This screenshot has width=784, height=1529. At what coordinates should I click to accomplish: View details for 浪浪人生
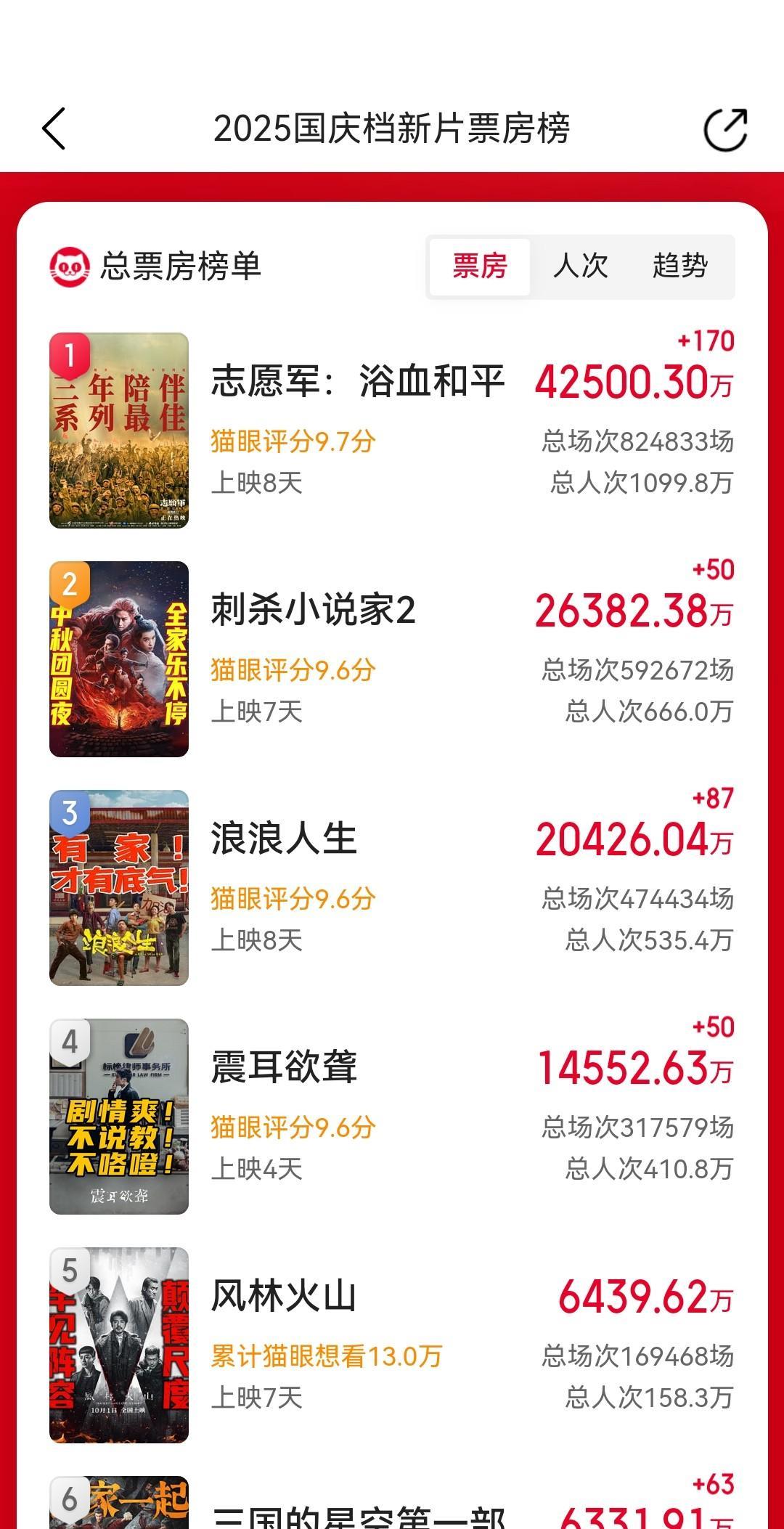tap(285, 839)
